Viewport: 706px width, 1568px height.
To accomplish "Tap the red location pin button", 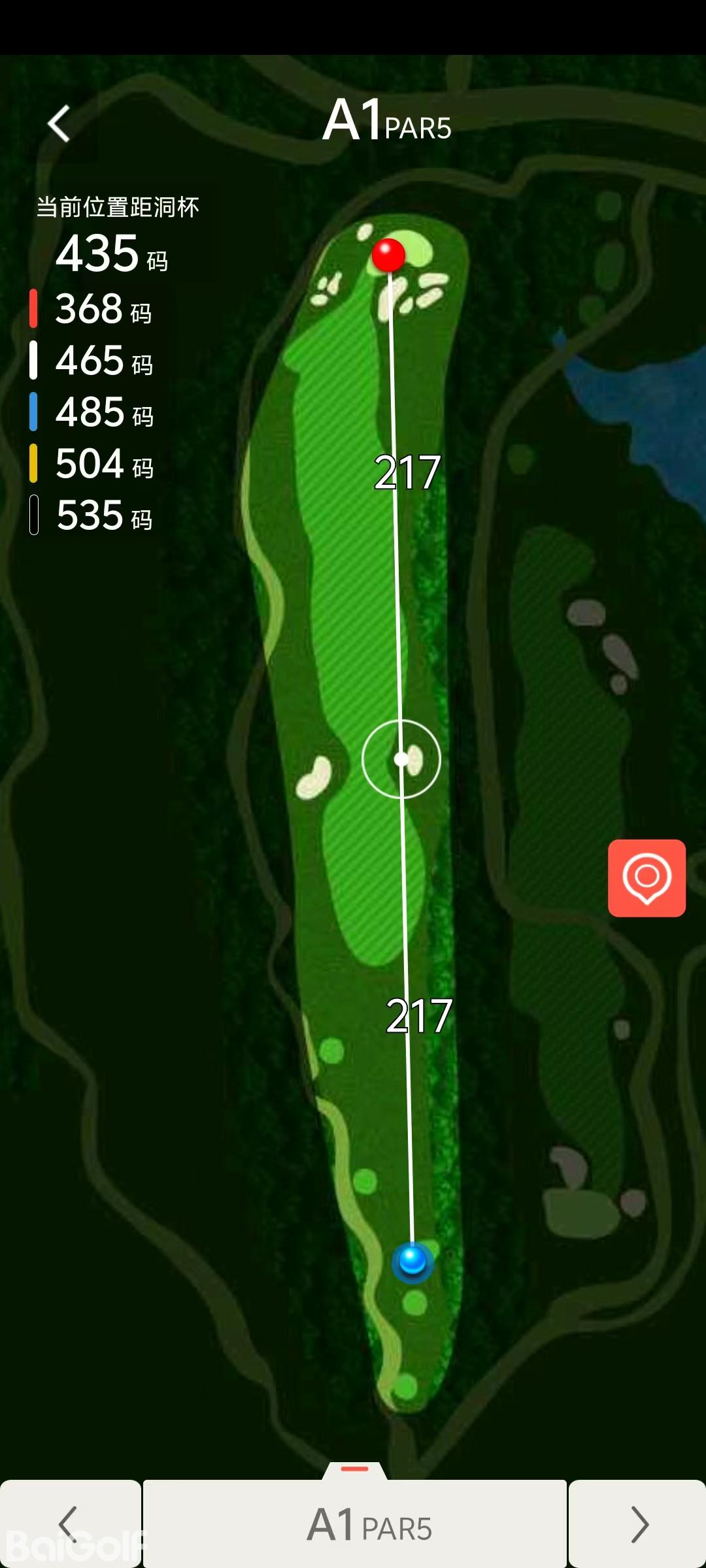I will click(647, 877).
